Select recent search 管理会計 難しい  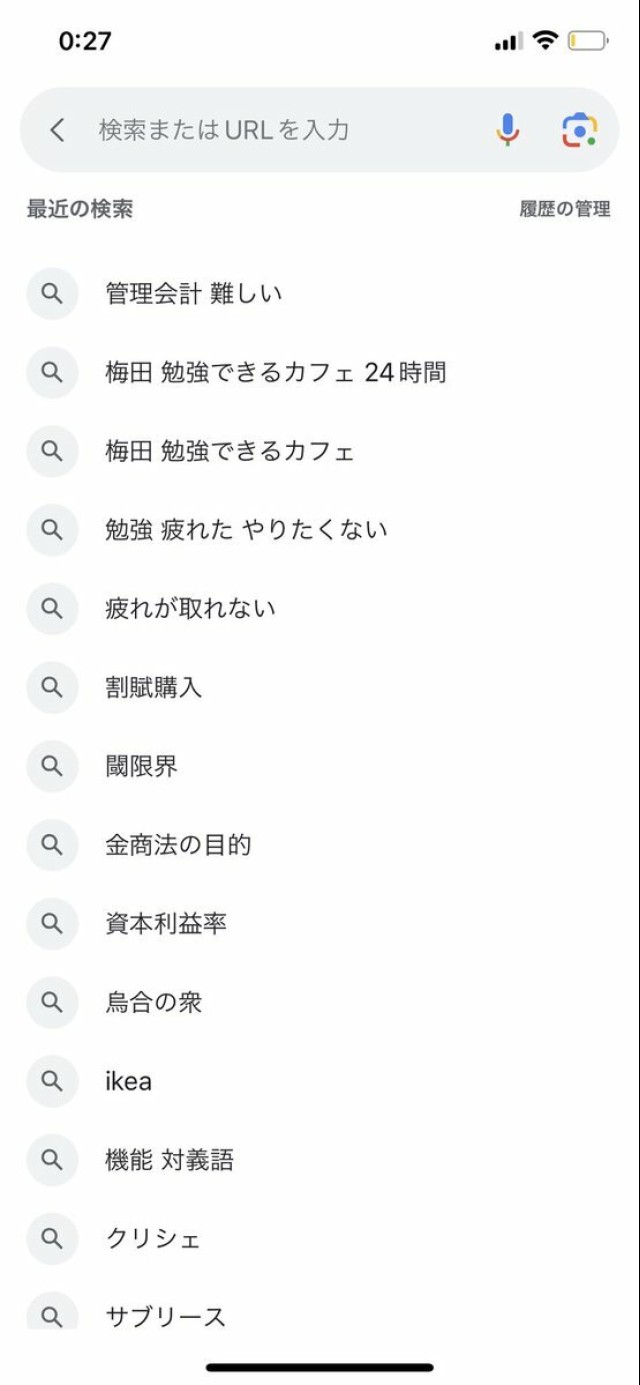coord(320,294)
